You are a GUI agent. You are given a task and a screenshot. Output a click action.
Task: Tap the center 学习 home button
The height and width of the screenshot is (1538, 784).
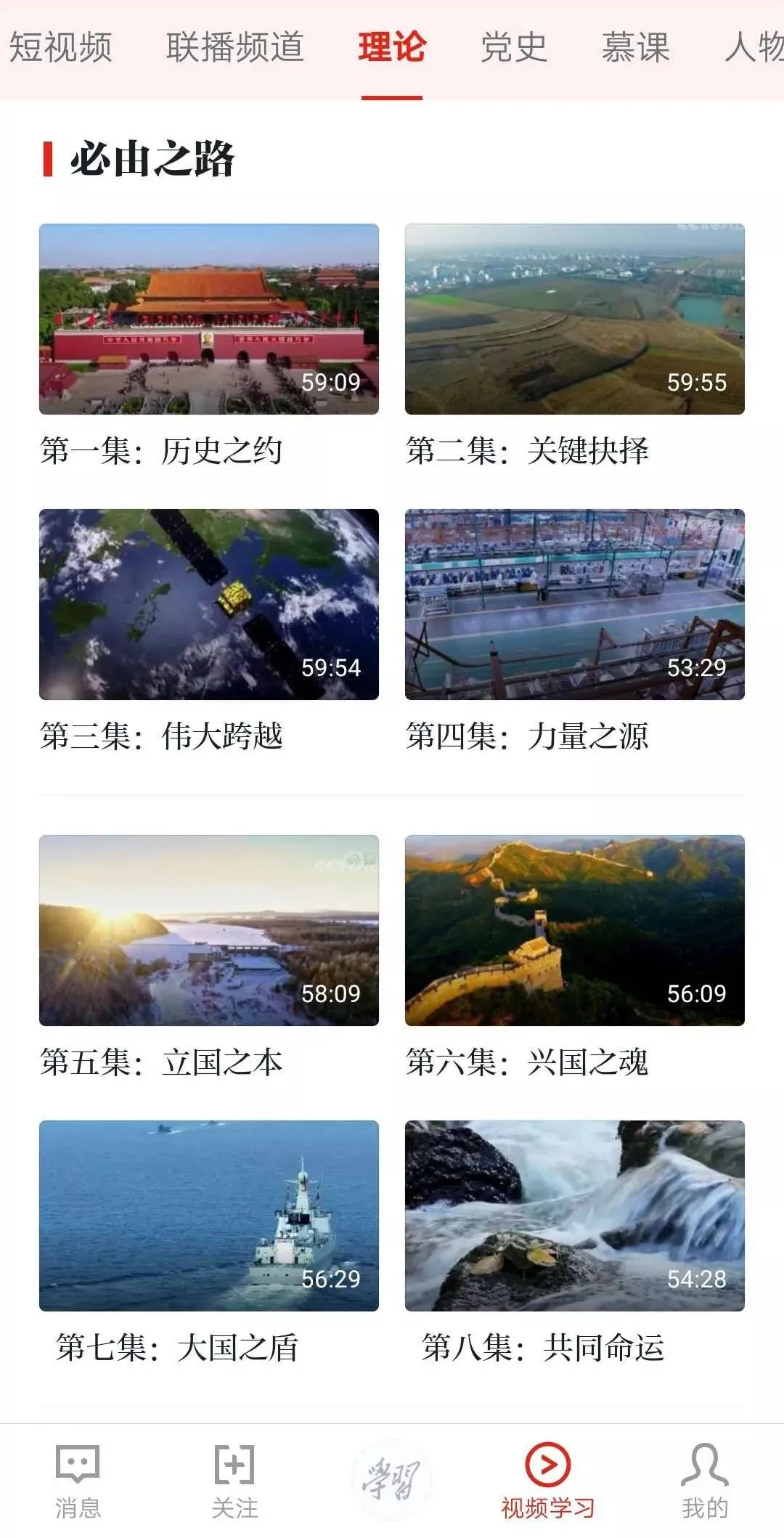(391, 1480)
